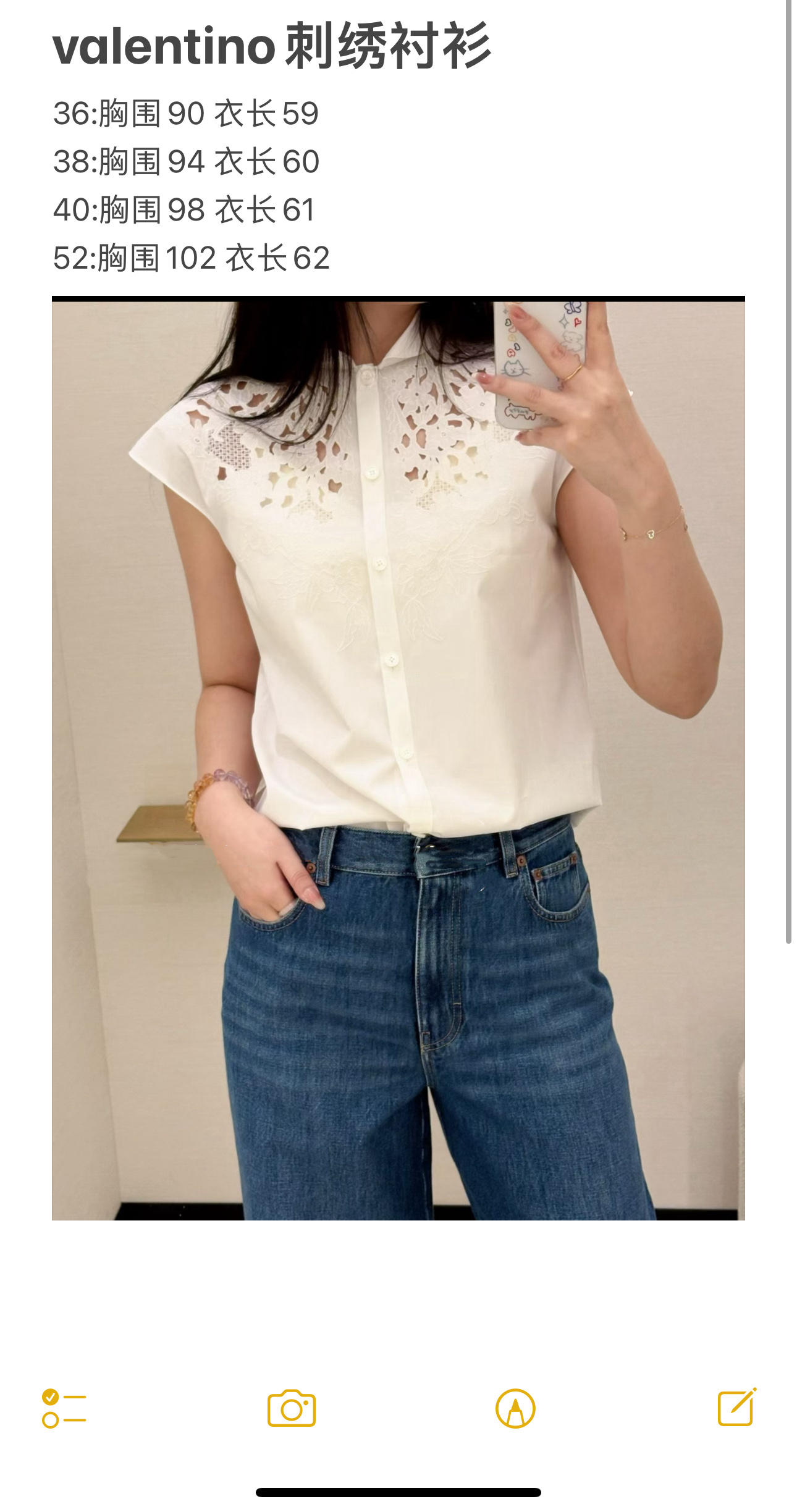Open the camera attachment options
797x1512 pixels.
(292, 1408)
